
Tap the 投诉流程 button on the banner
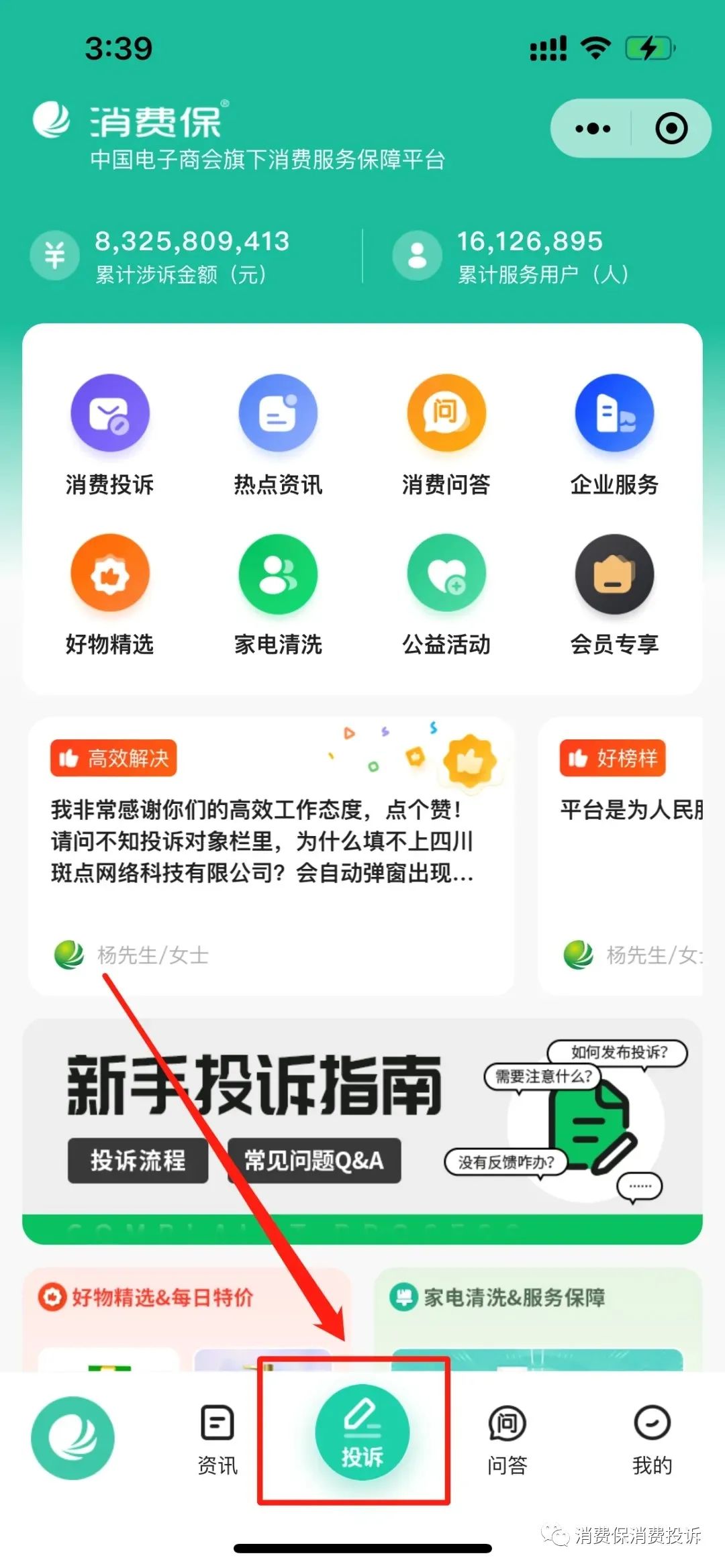138,1160
